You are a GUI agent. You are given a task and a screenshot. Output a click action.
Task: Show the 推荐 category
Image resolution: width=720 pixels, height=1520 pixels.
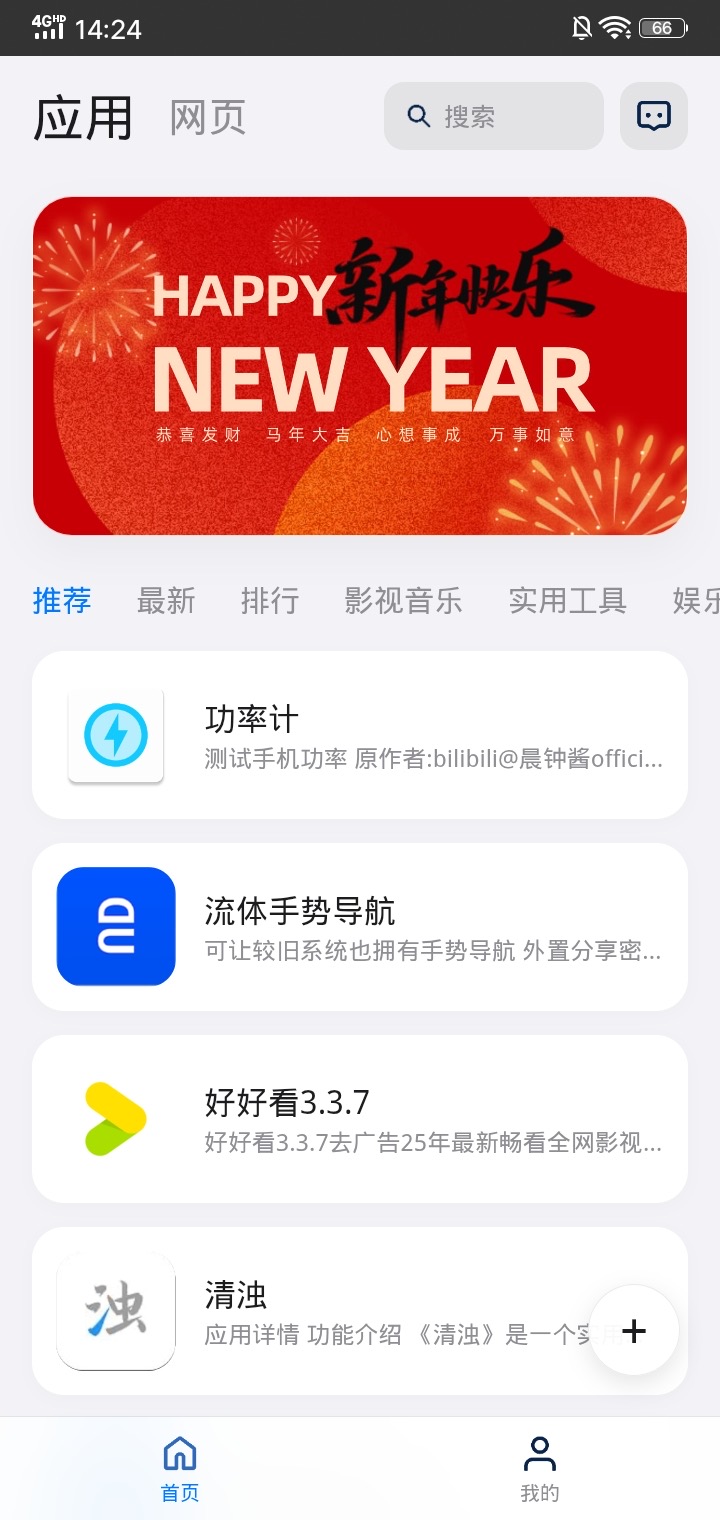coord(62,600)
